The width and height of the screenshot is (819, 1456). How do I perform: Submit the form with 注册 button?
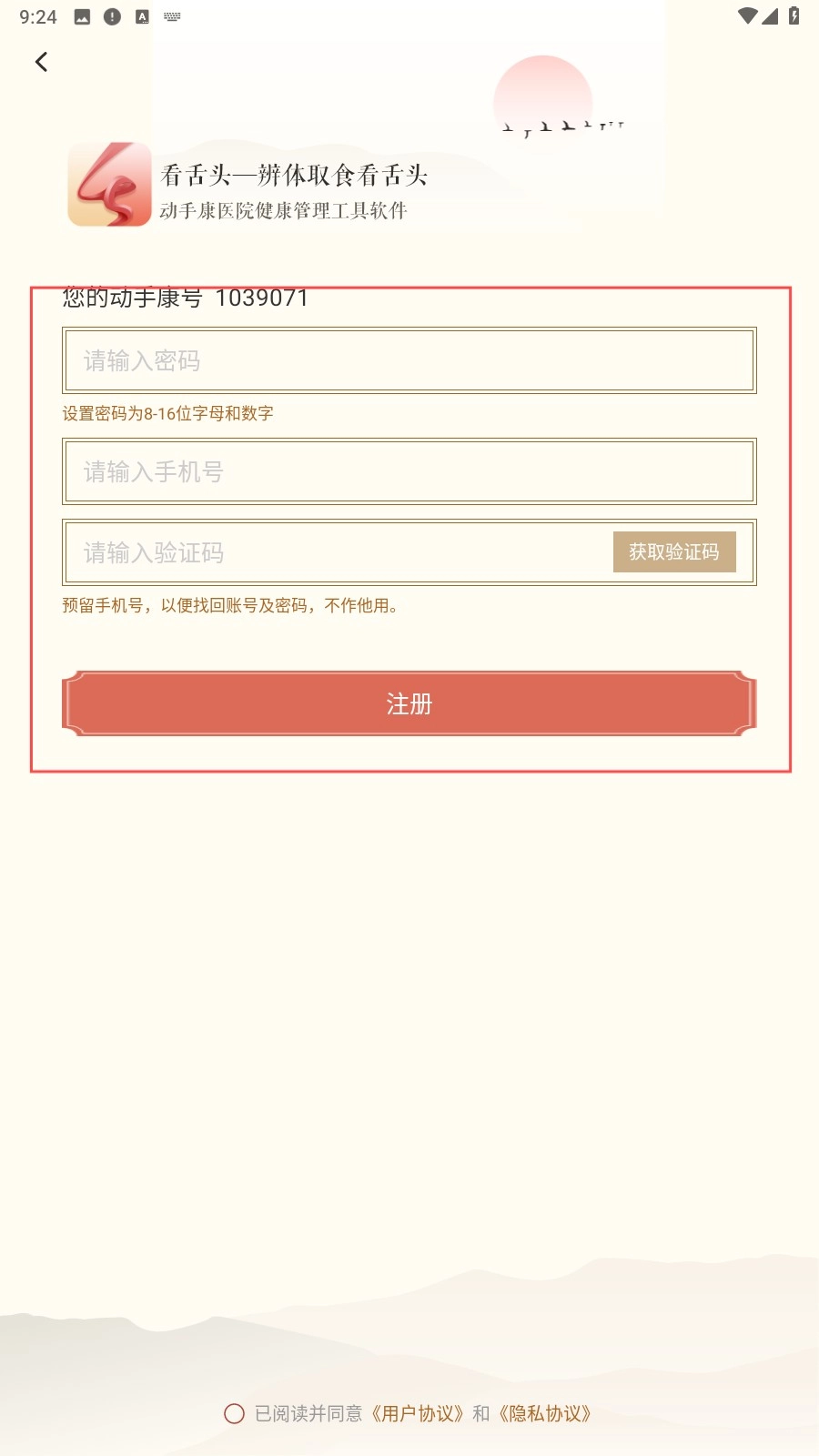pyautogui.click(x=409, y=703)
